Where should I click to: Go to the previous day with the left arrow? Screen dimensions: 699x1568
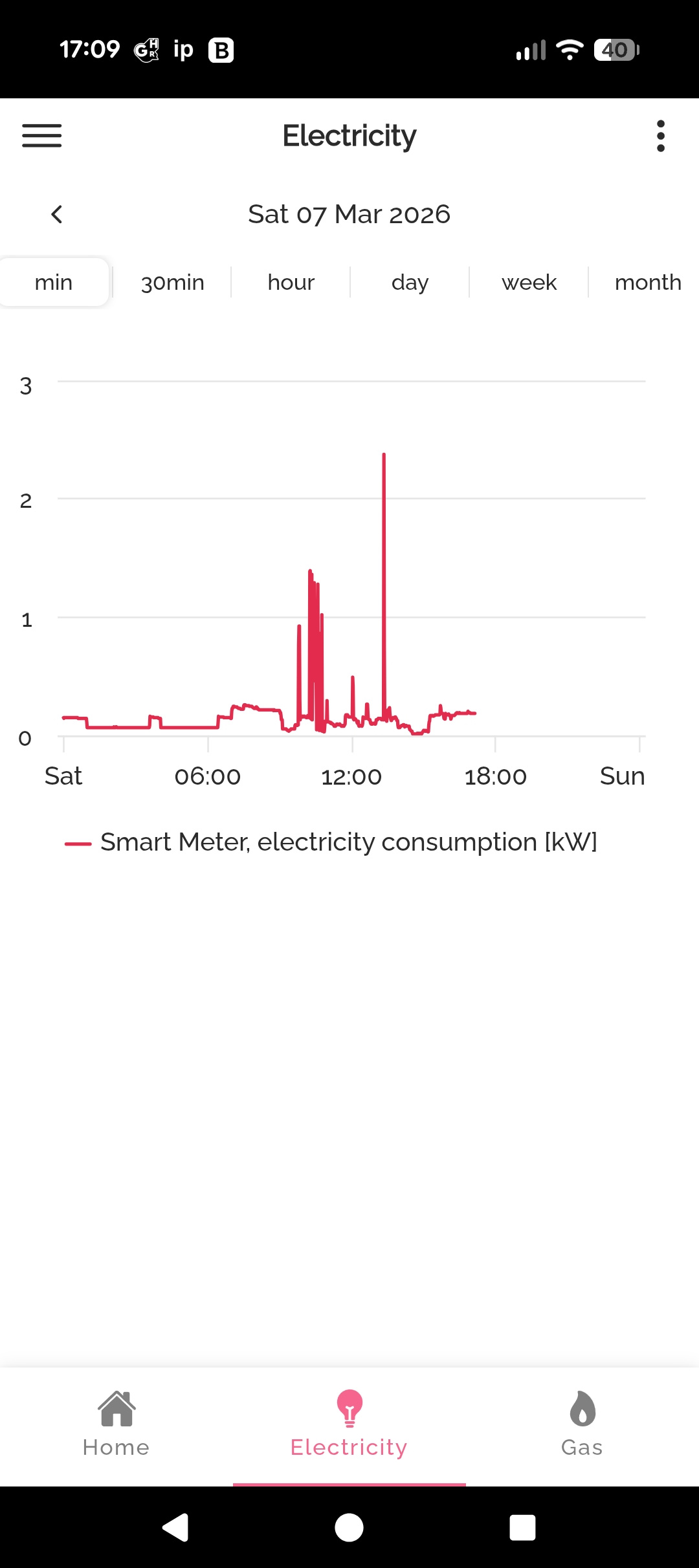(57, 214)
